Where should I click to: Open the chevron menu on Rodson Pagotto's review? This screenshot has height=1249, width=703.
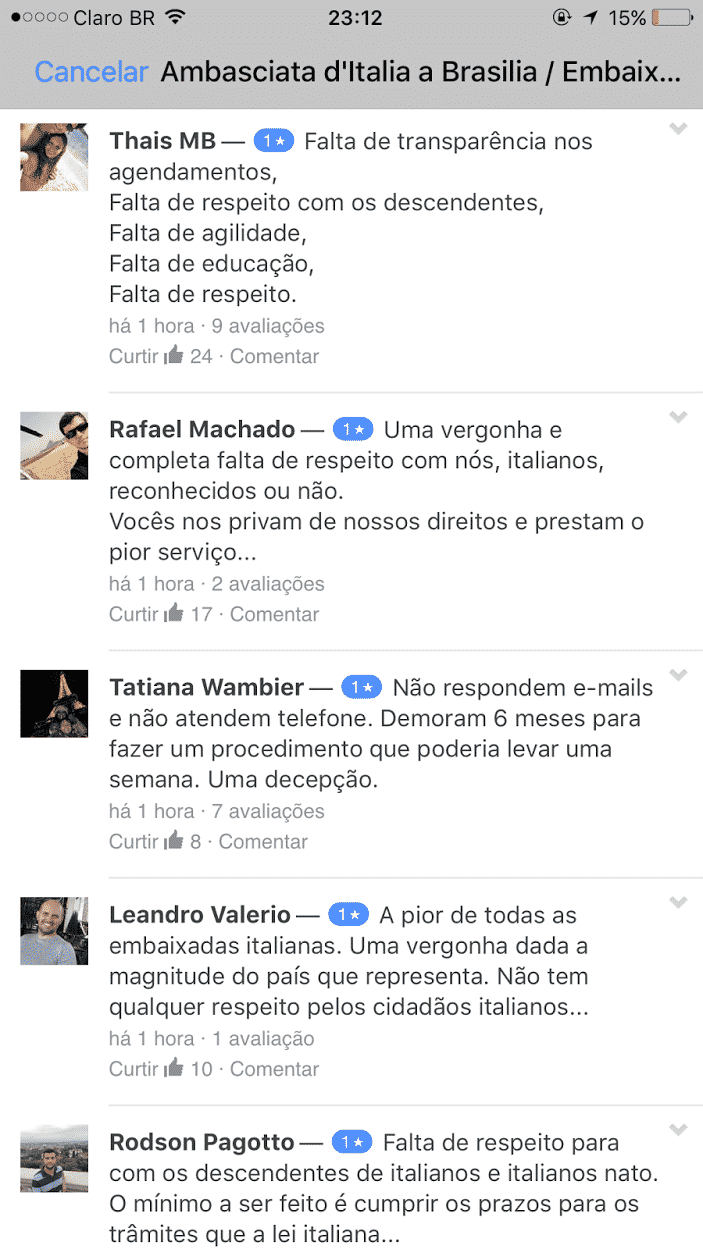point(678,1130)
